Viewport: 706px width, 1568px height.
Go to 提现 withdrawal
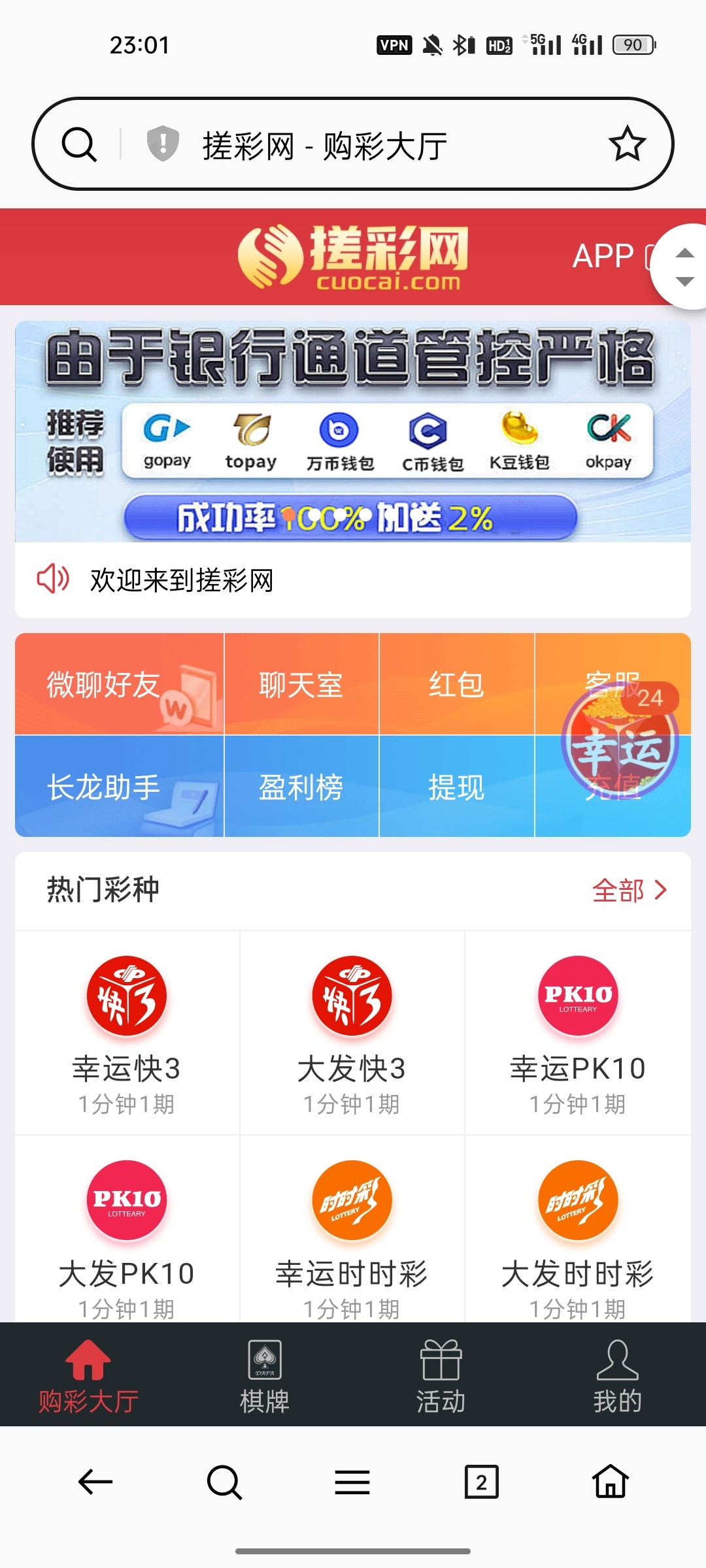[x=456, y=787]
